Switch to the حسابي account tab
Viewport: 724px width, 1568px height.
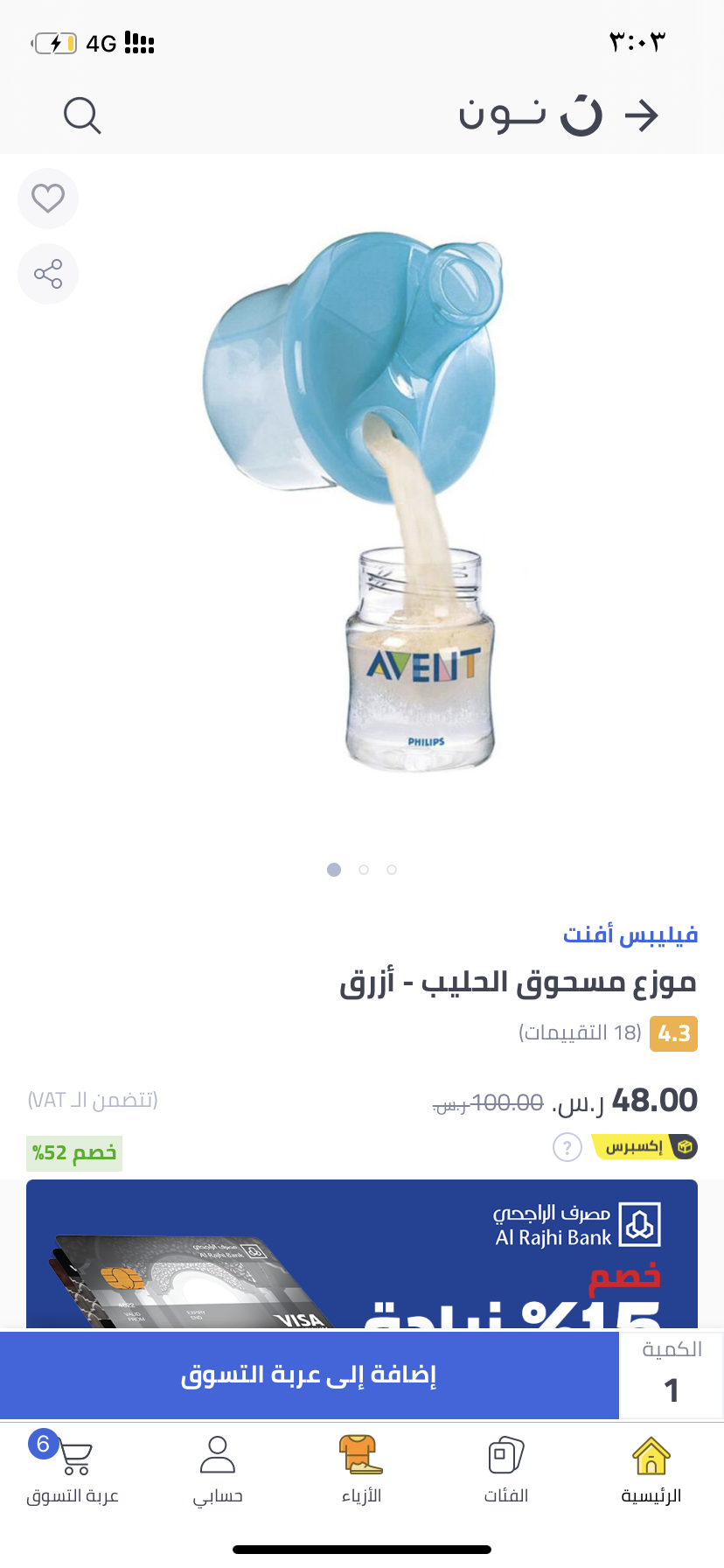click(x=218, y=1470)
